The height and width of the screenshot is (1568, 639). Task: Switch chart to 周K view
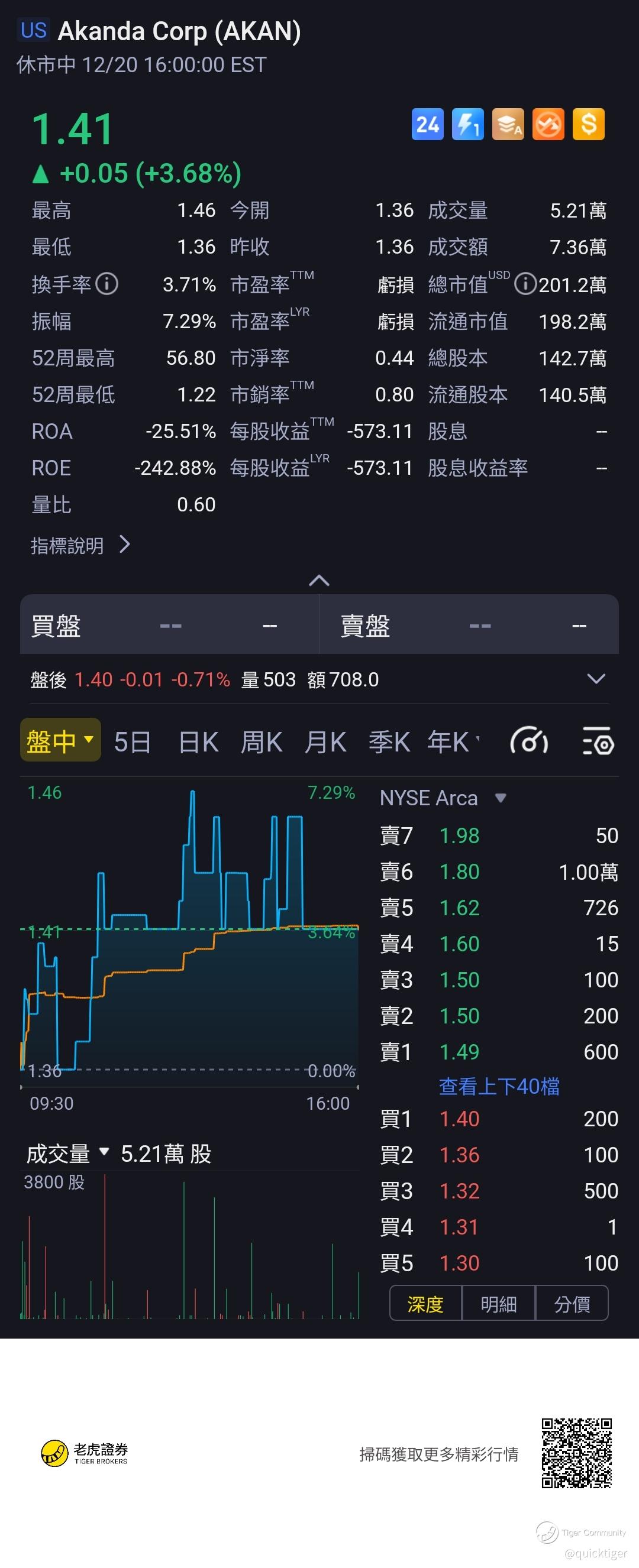tap(262, 742)
